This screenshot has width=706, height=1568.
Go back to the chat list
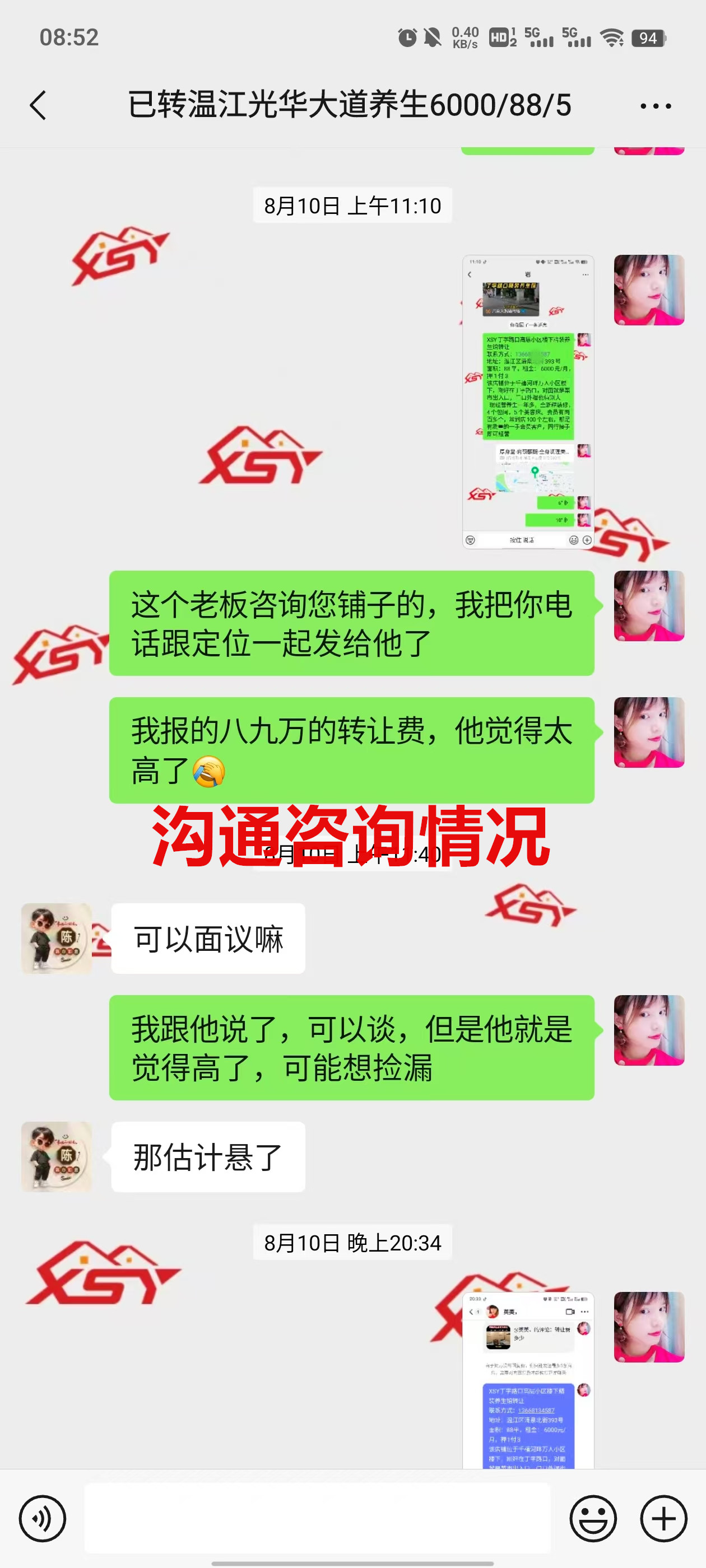38,105
